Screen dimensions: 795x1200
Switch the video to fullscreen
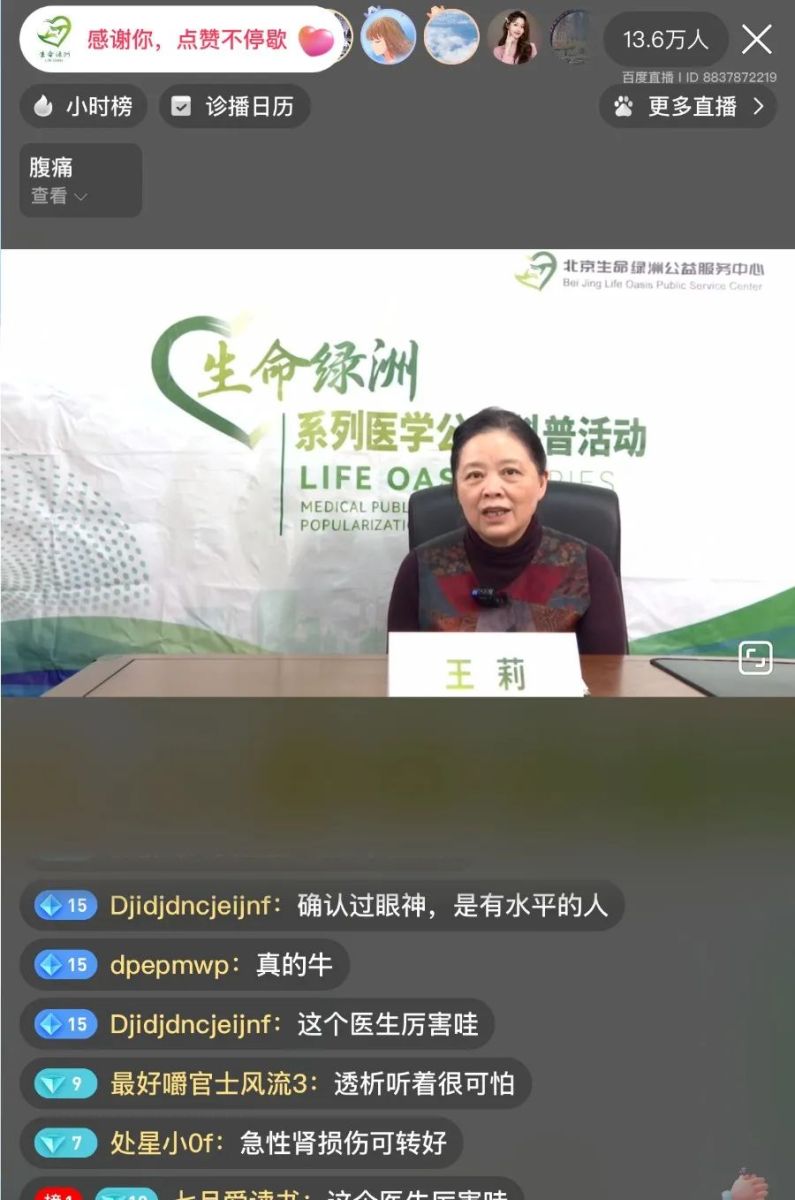click(x=755, y=658)
